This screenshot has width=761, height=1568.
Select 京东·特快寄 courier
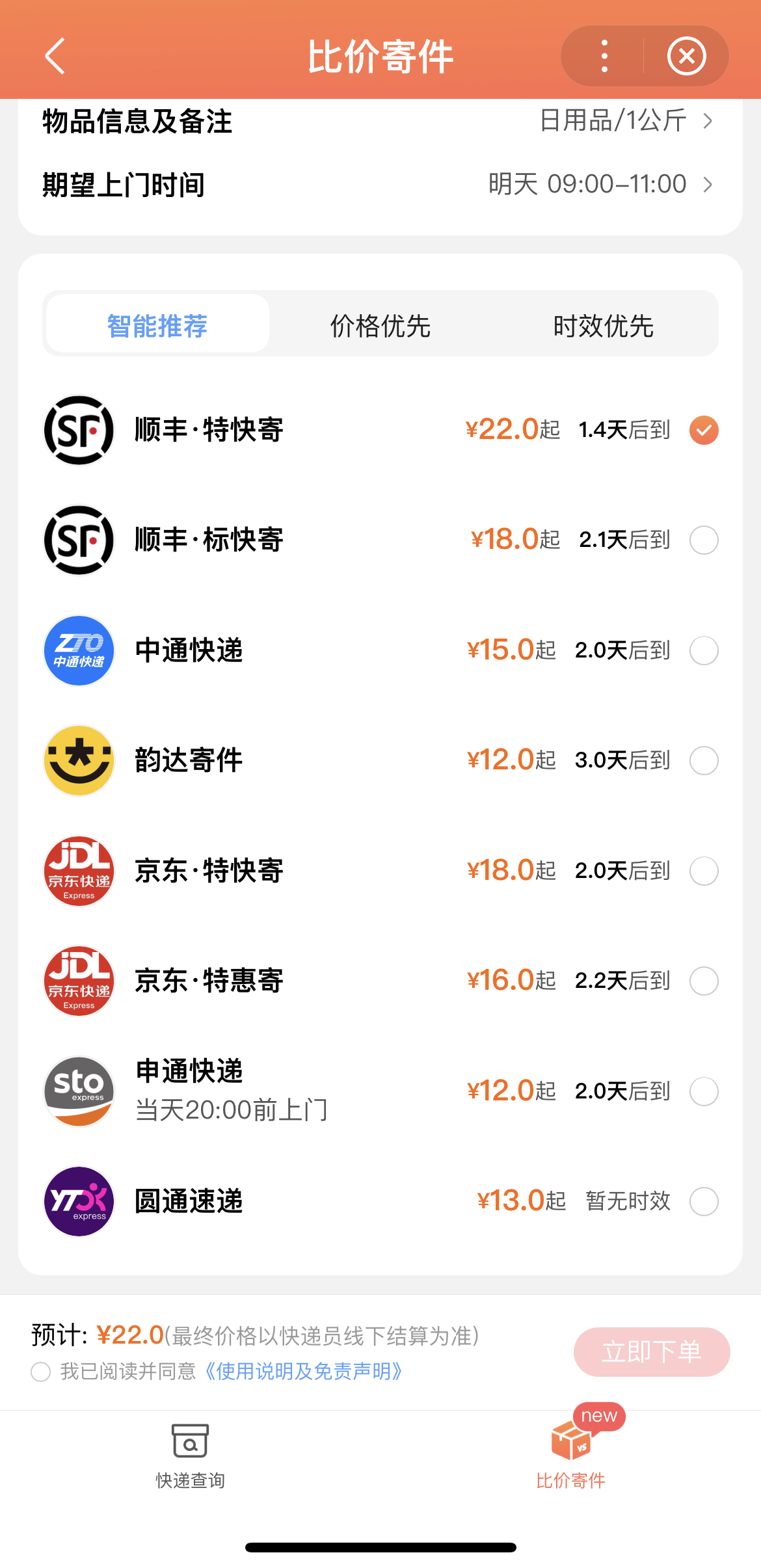tap(380, 871)
